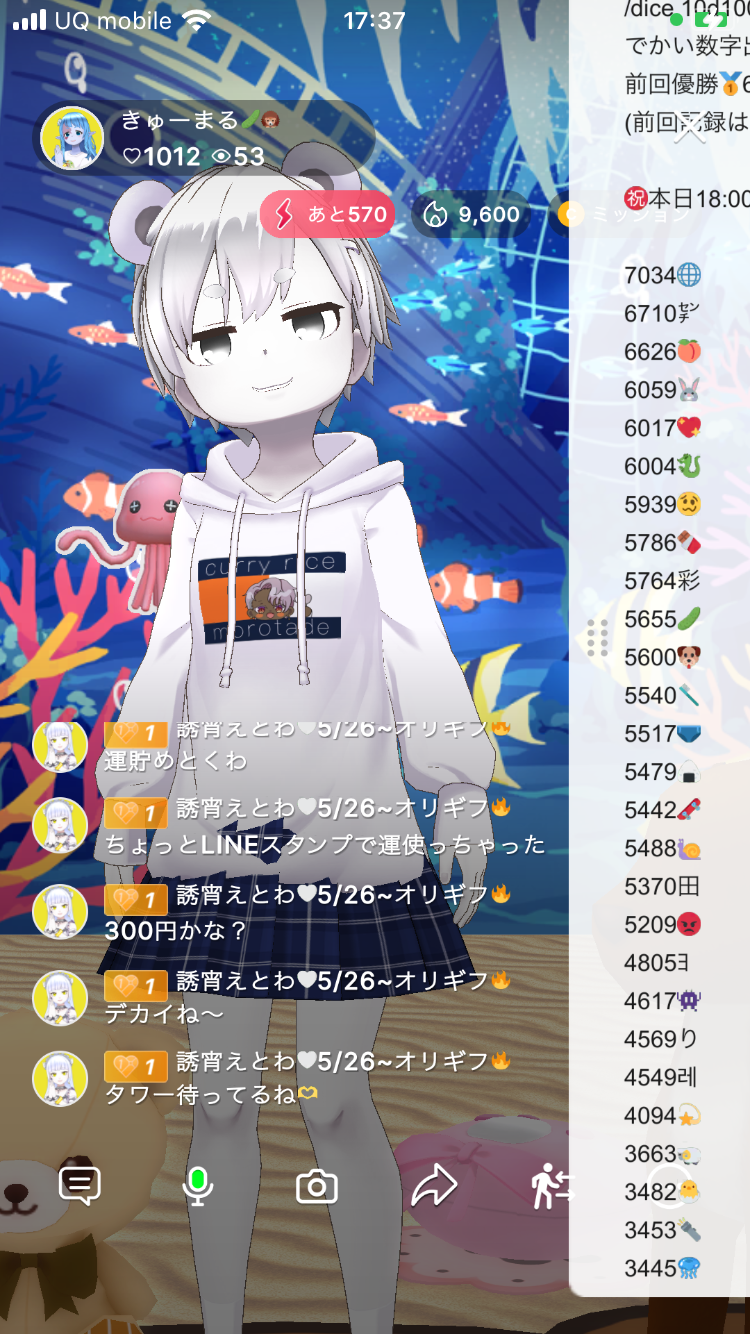Take a snapshot with the camera icon
Screen dimensions: 750x1334
[x=317, y=1187]
